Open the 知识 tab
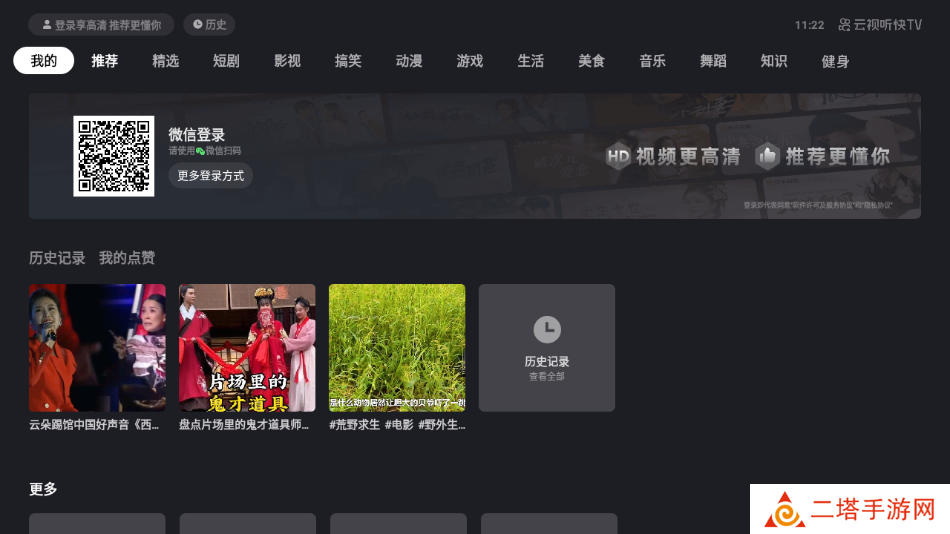The width and height of the screenshot is (950, 534). [774, 61]
